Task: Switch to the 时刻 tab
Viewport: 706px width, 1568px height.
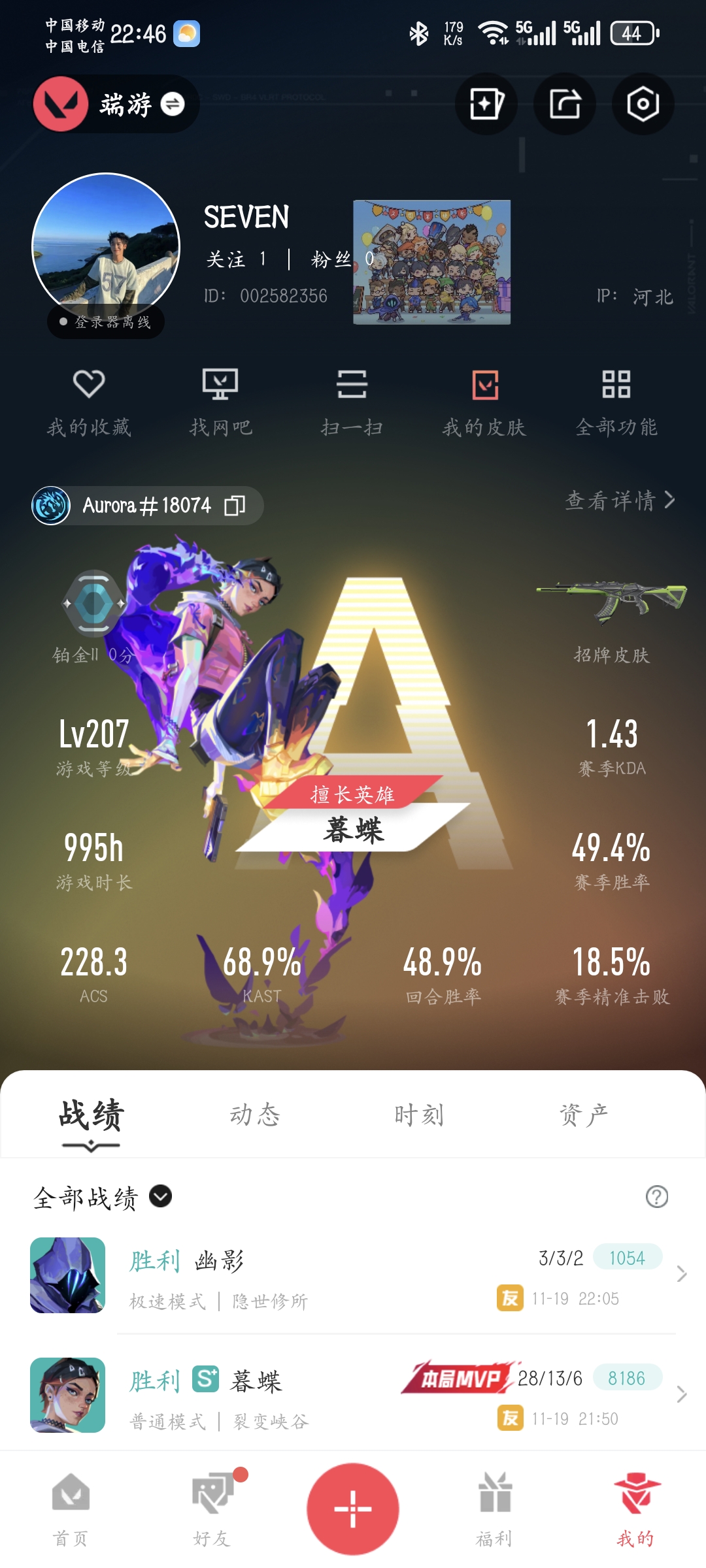Action: click(x=419, y=1115)
